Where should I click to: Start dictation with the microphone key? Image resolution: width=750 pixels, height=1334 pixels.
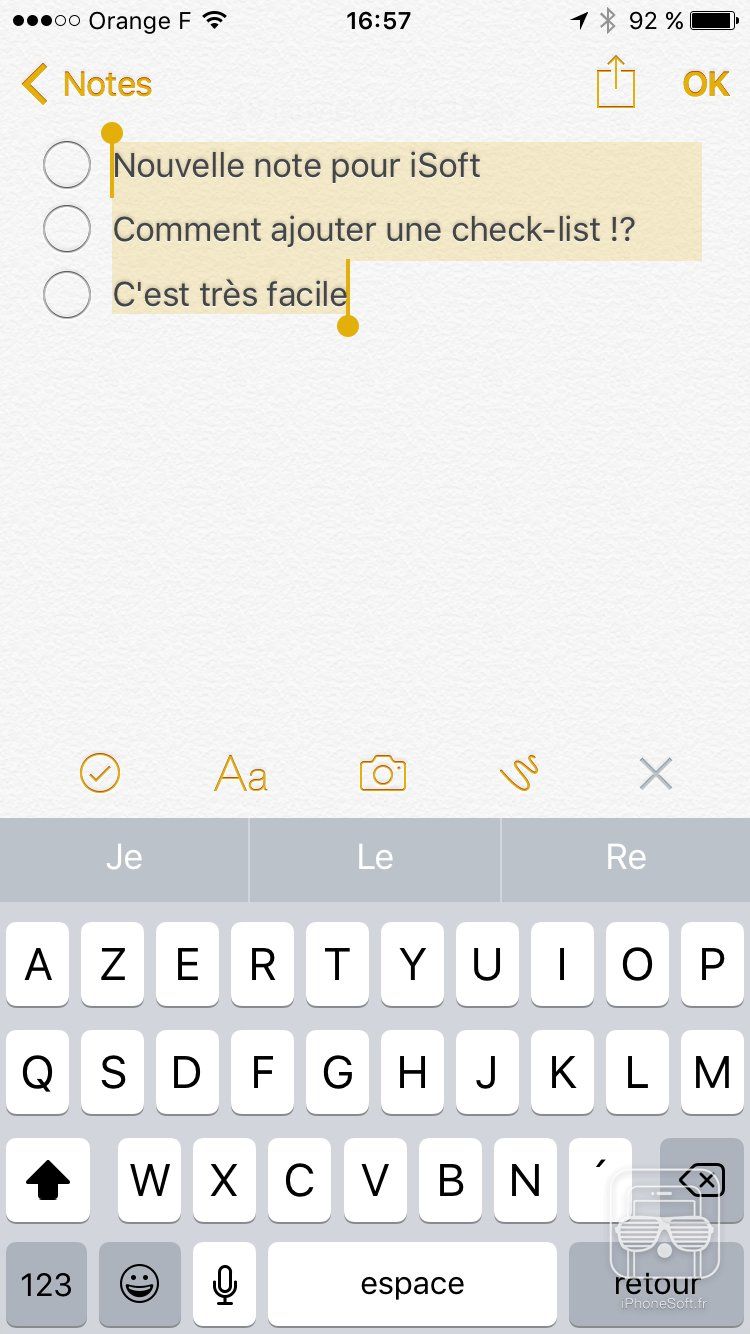(x=225, y=1284)
